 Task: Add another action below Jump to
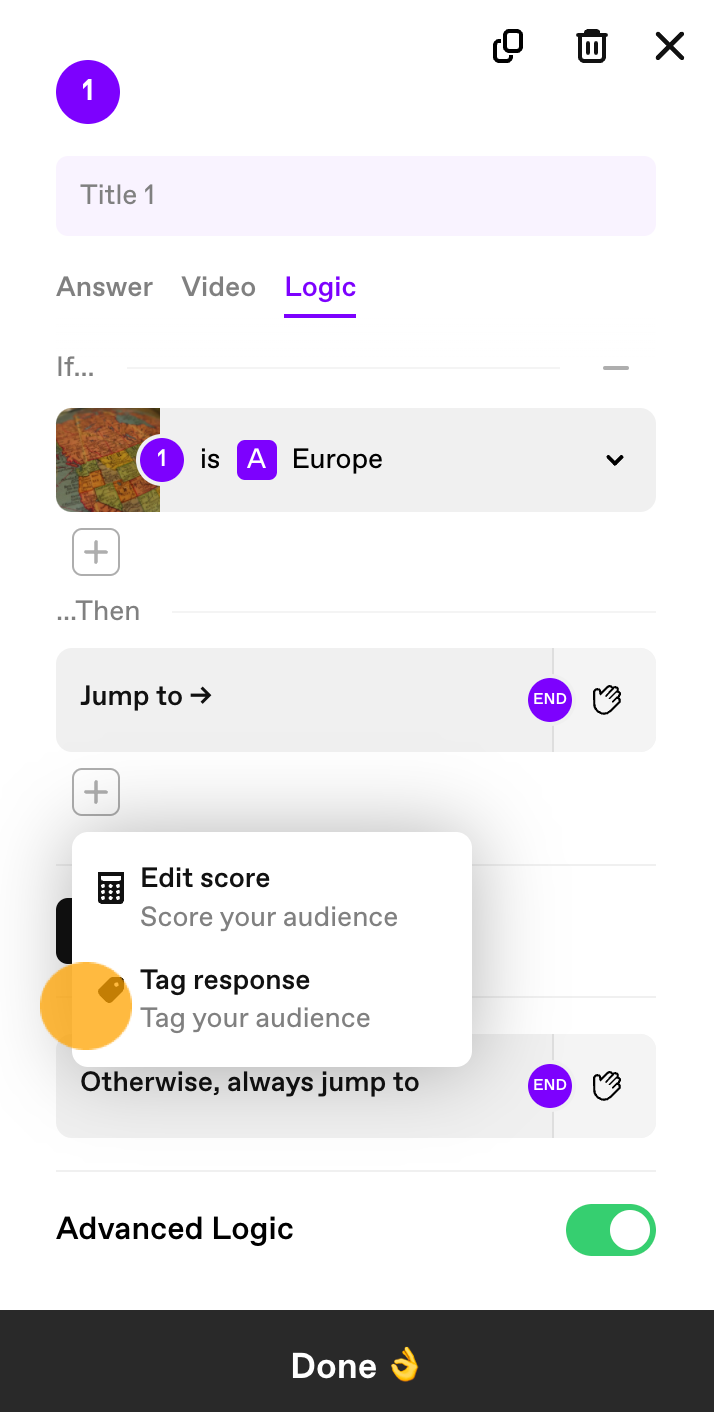click(x=96, y=793)
